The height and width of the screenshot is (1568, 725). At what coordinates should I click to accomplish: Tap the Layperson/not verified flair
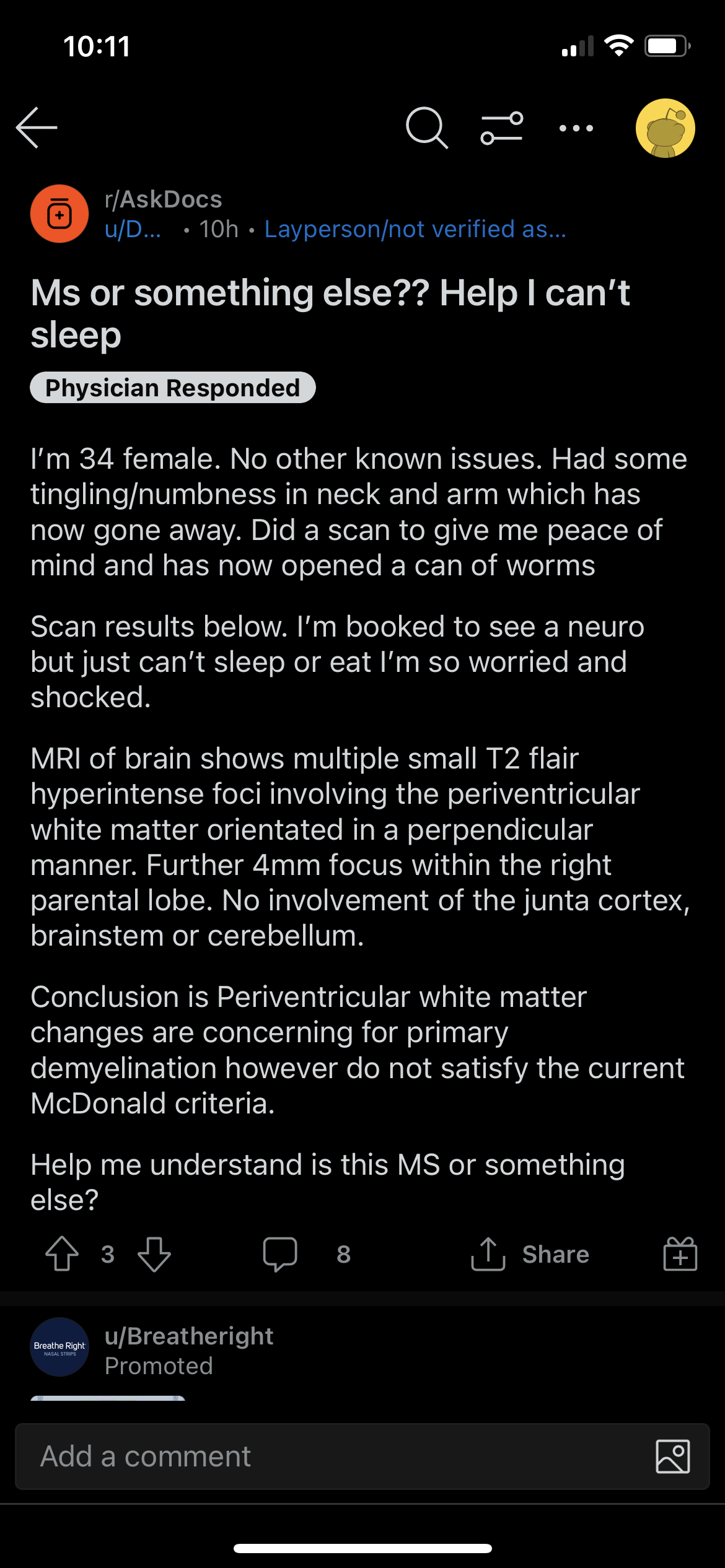[415, 229]
